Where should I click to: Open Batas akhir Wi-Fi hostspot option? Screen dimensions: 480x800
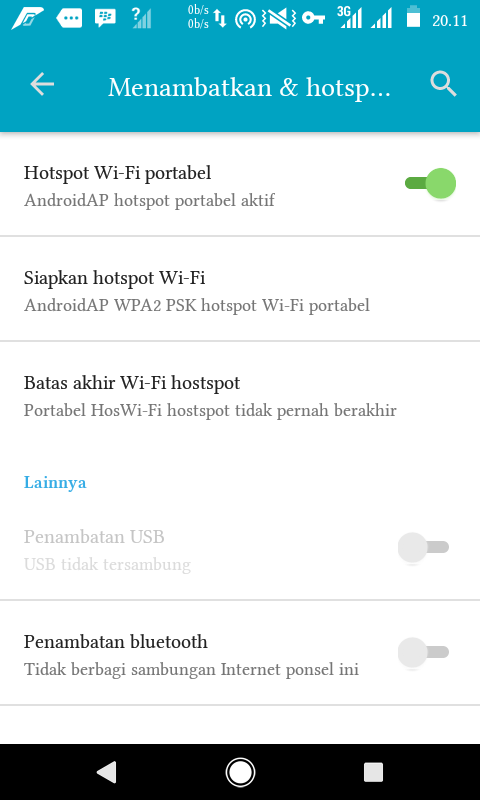coord(240,394)
